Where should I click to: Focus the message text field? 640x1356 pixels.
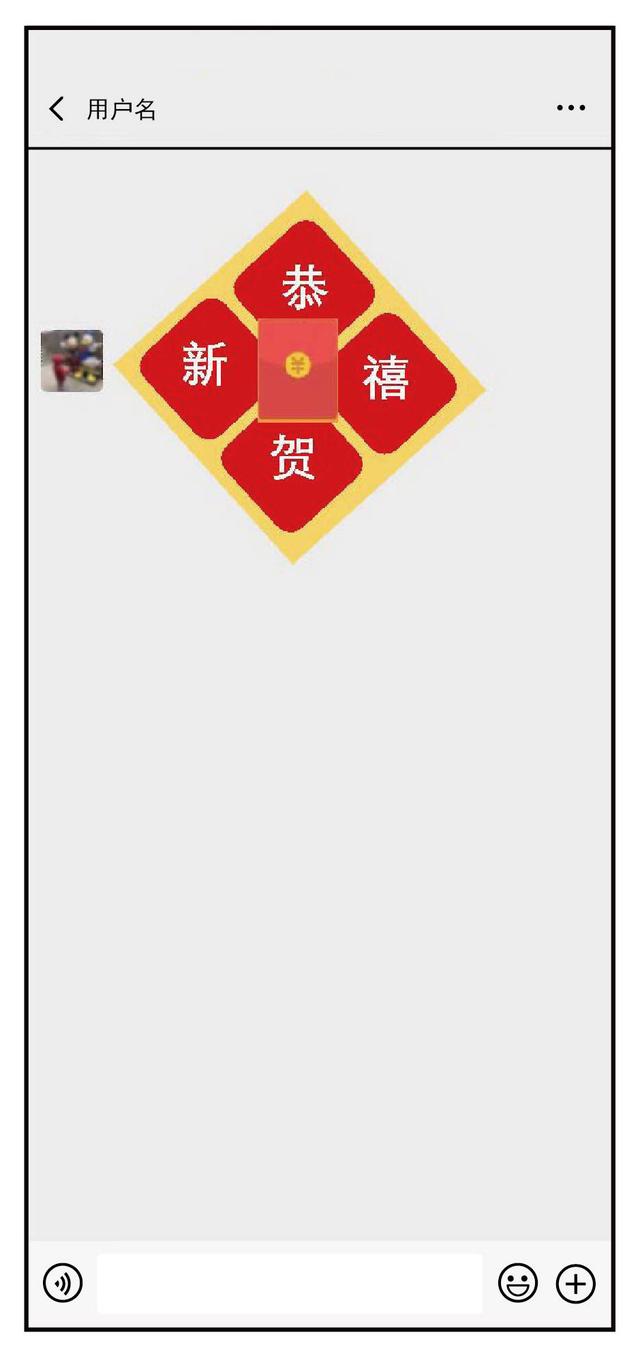(x=289, y=1283)
